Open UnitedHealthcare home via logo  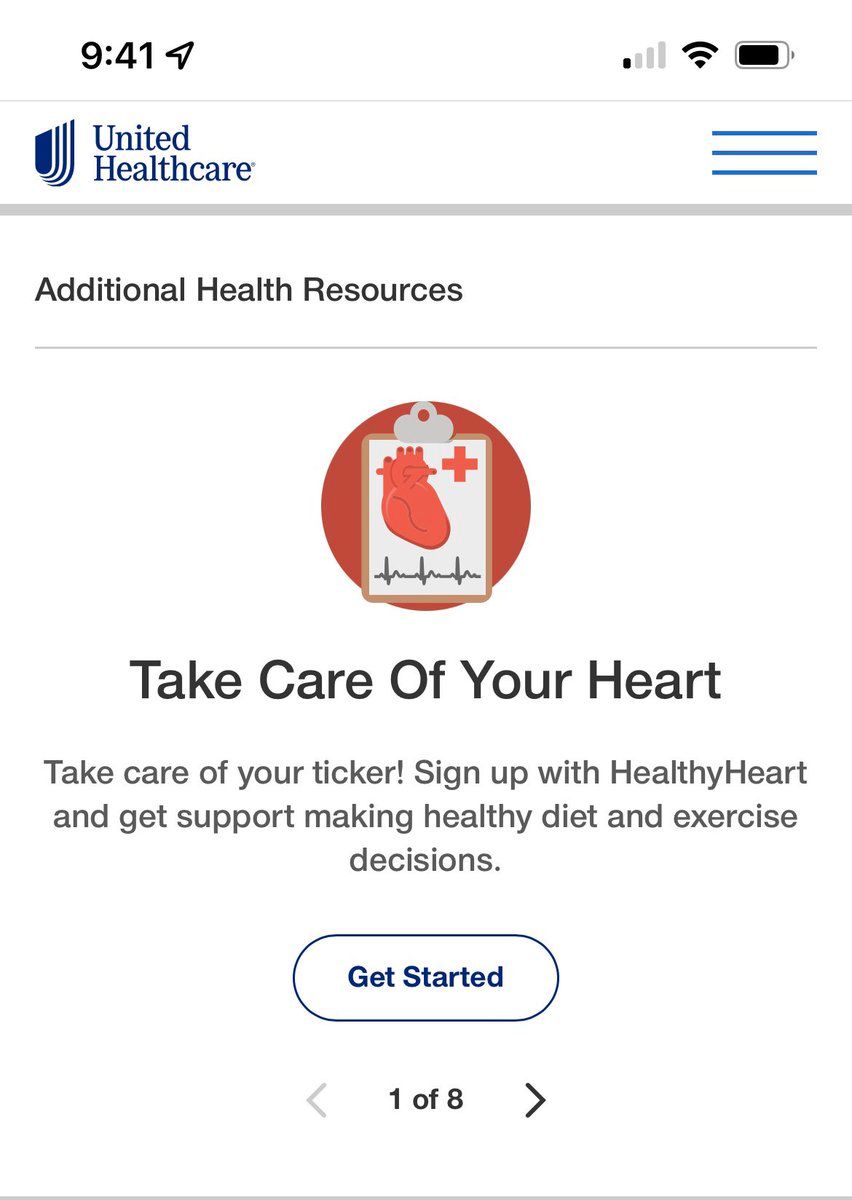click(x=144, y=153)
